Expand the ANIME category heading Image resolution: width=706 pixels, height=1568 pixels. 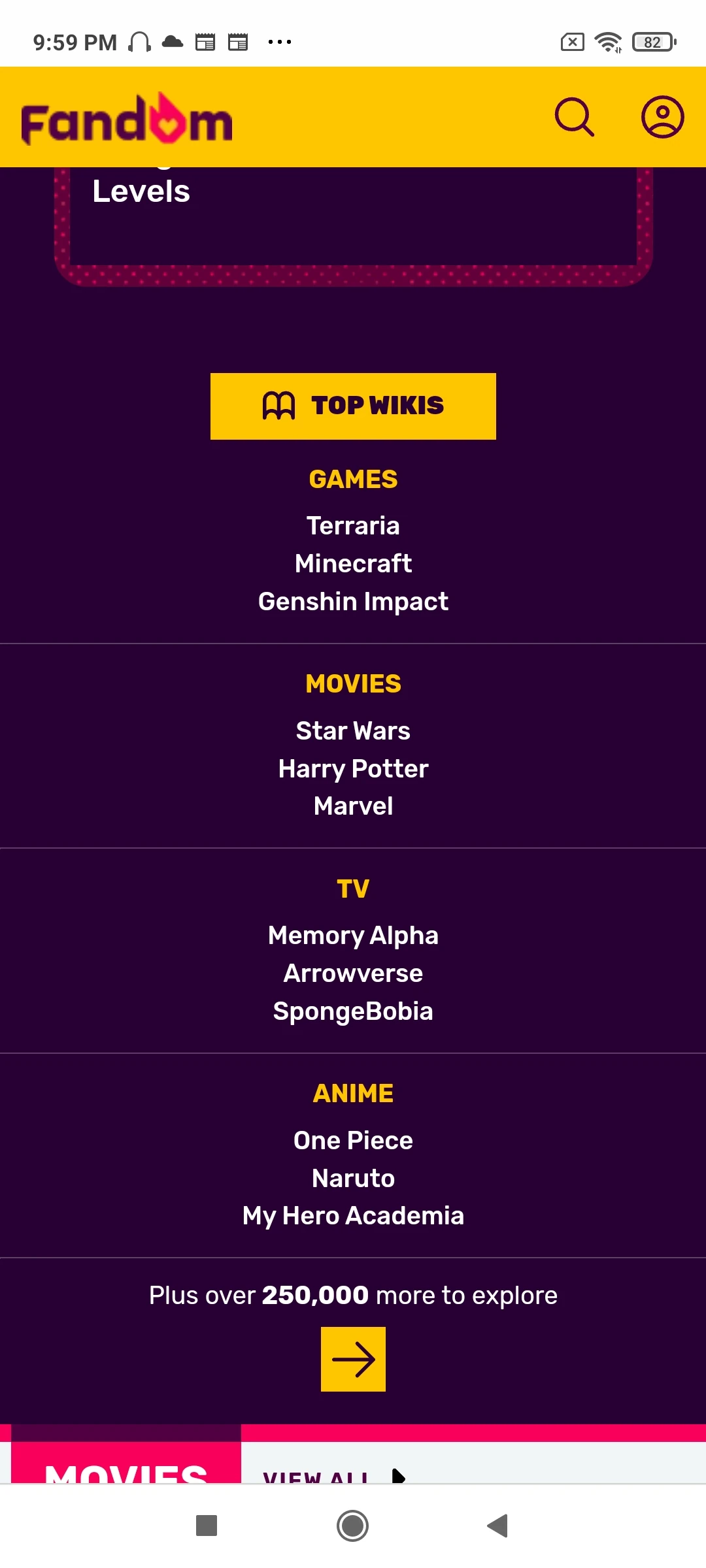tap(352, 1092)
